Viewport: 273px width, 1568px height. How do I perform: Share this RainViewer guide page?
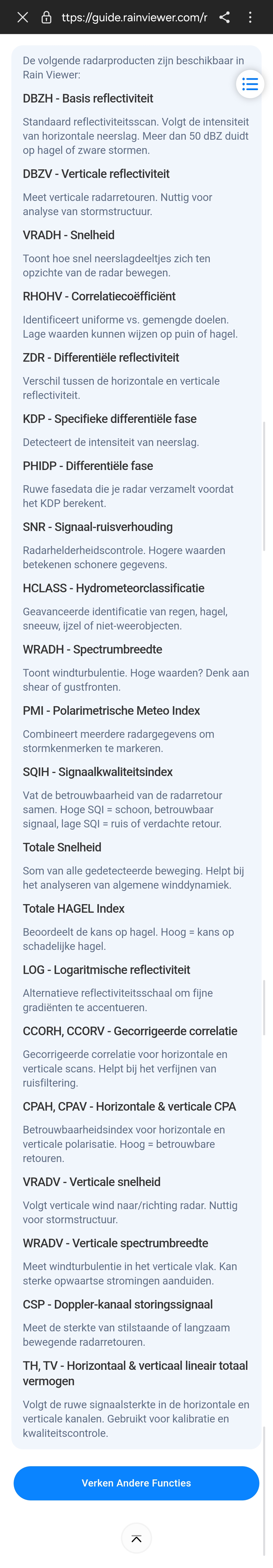pos(224,17)
